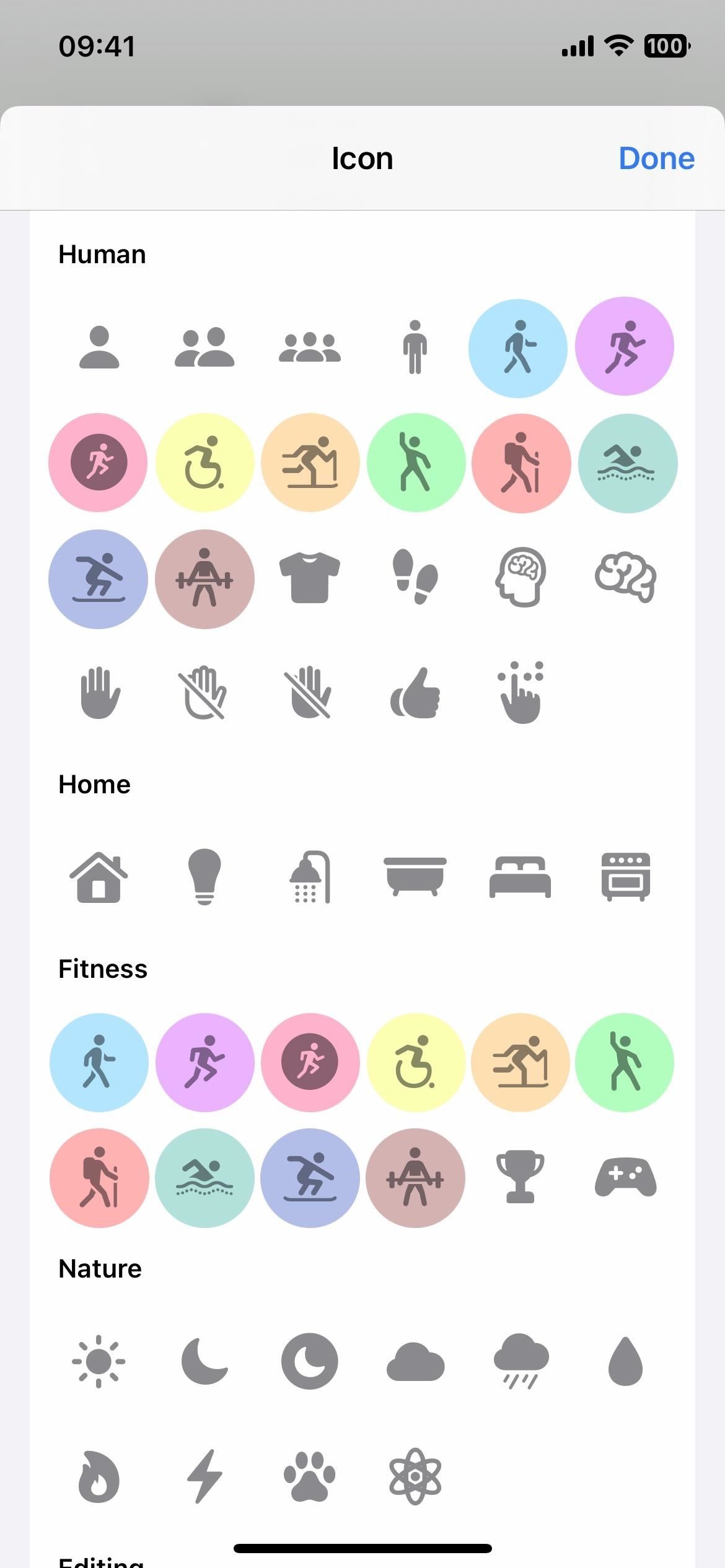Pick the t-shirt icon
This screenshot has width=725, height=1568.
[310, 577]
